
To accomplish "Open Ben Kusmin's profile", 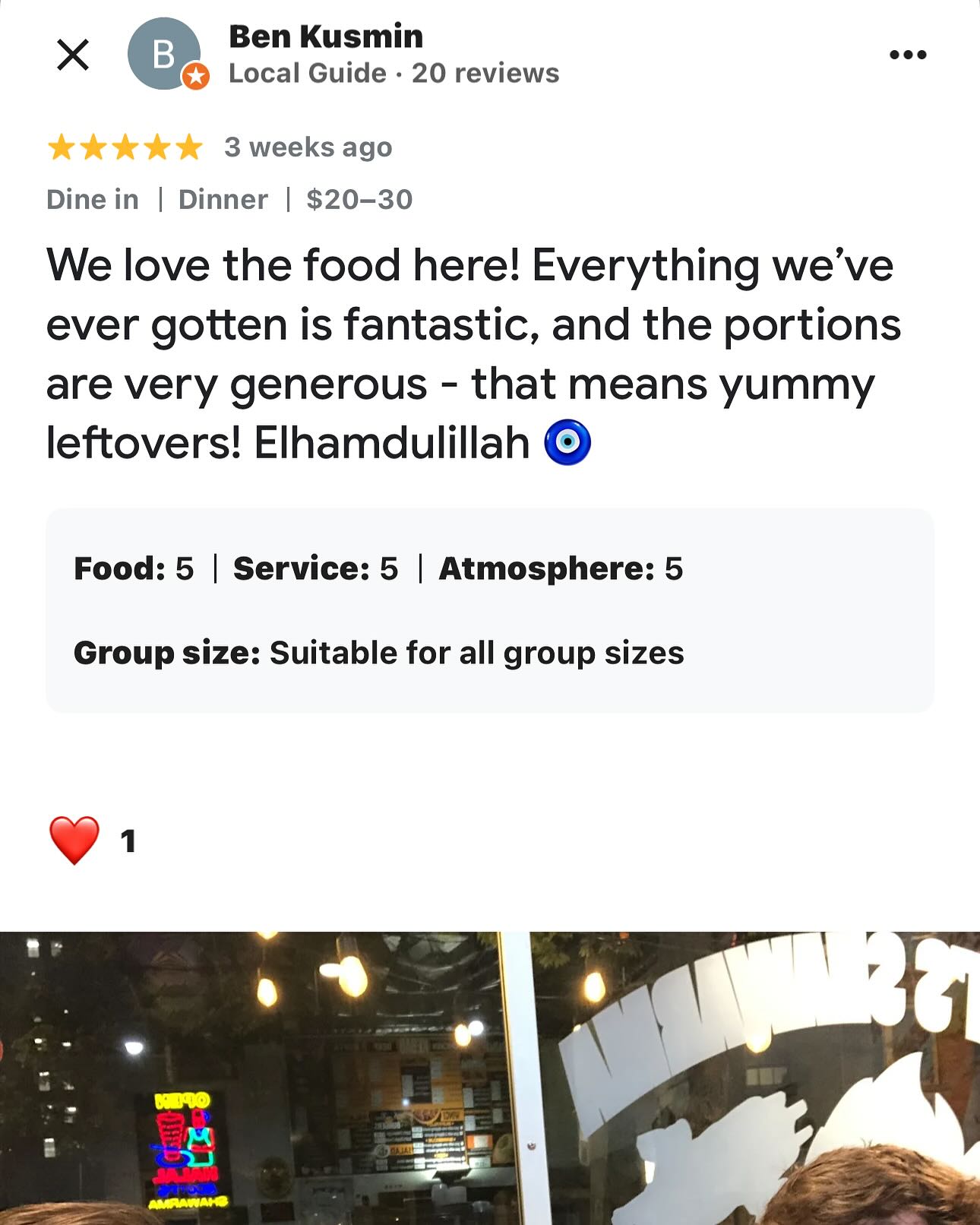I will [x=326, y=36].
